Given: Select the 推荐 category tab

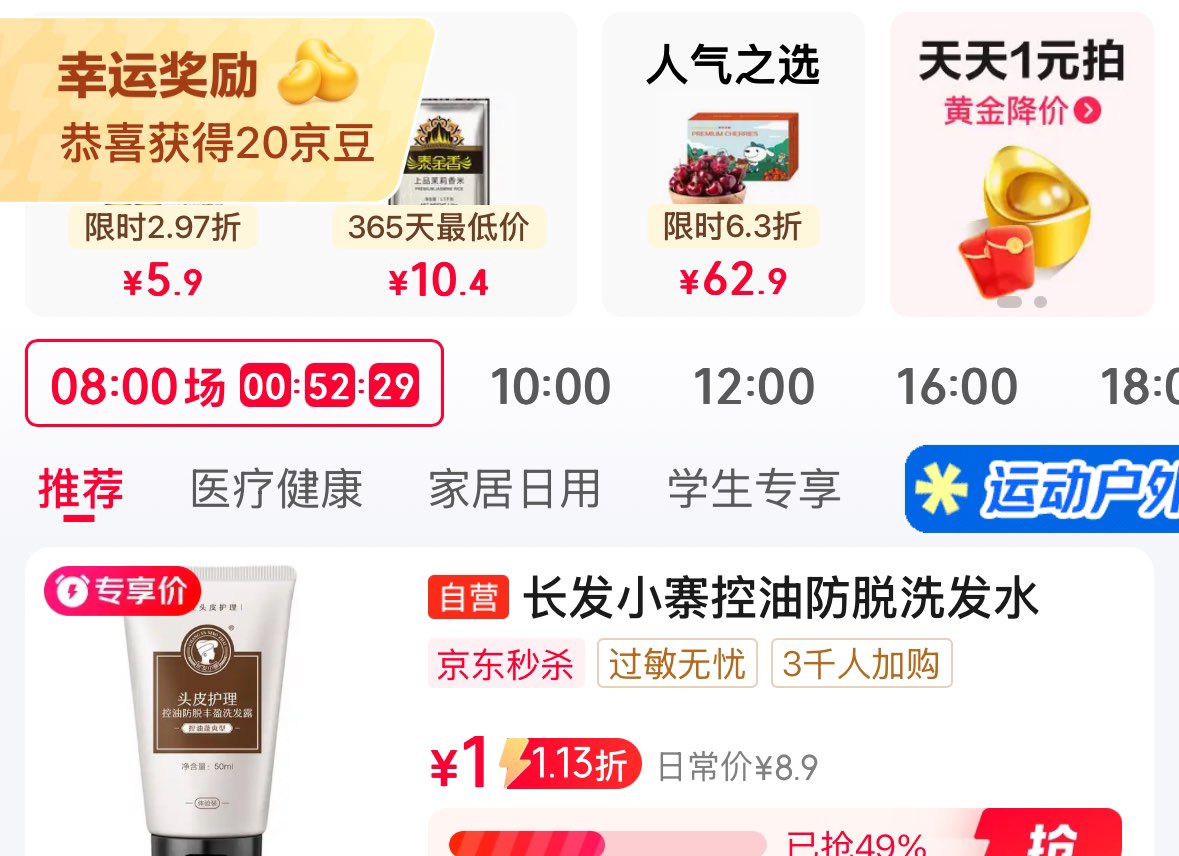Looking at the screenshot, I should click(x=81, y=489).
